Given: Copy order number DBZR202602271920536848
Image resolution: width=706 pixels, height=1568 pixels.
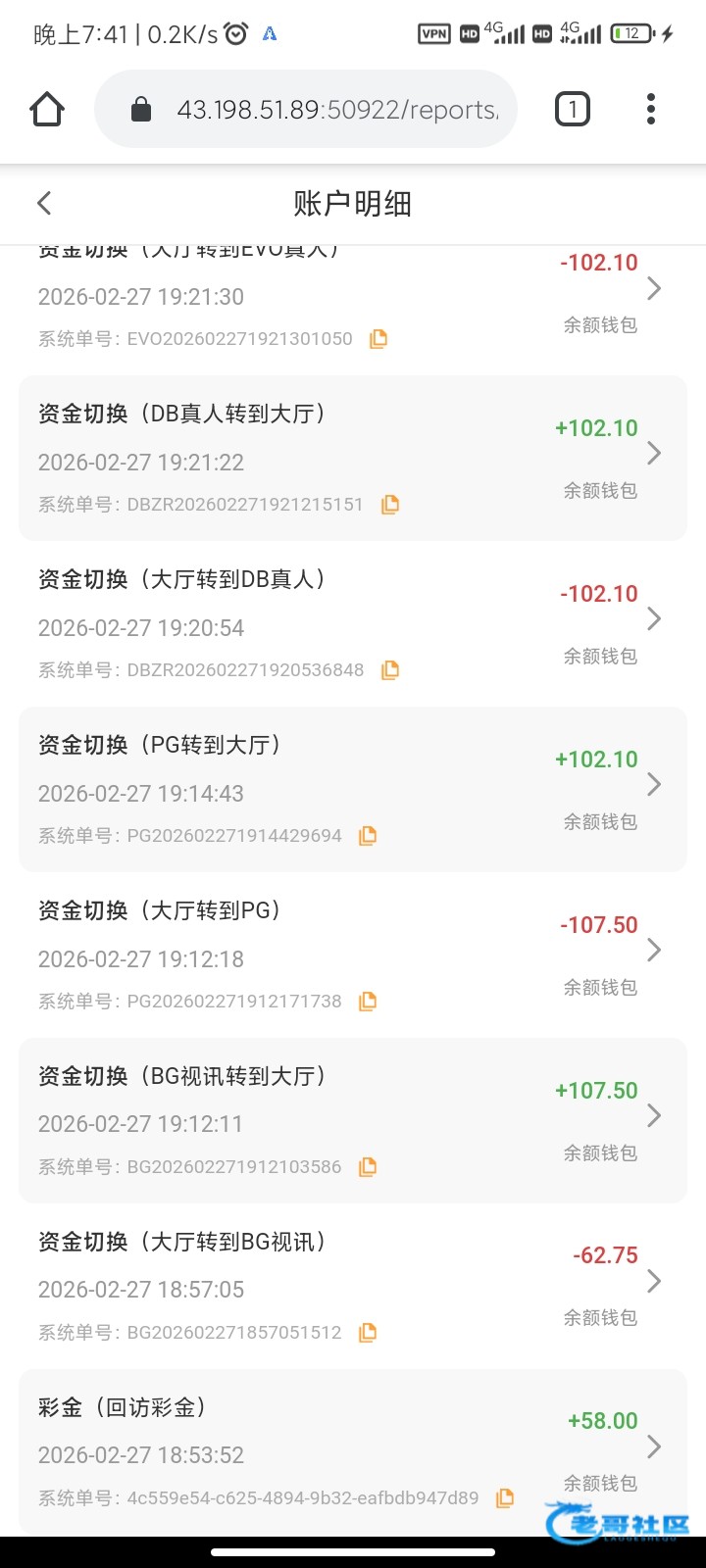Looking at the screenshot, I should point(390,670).
